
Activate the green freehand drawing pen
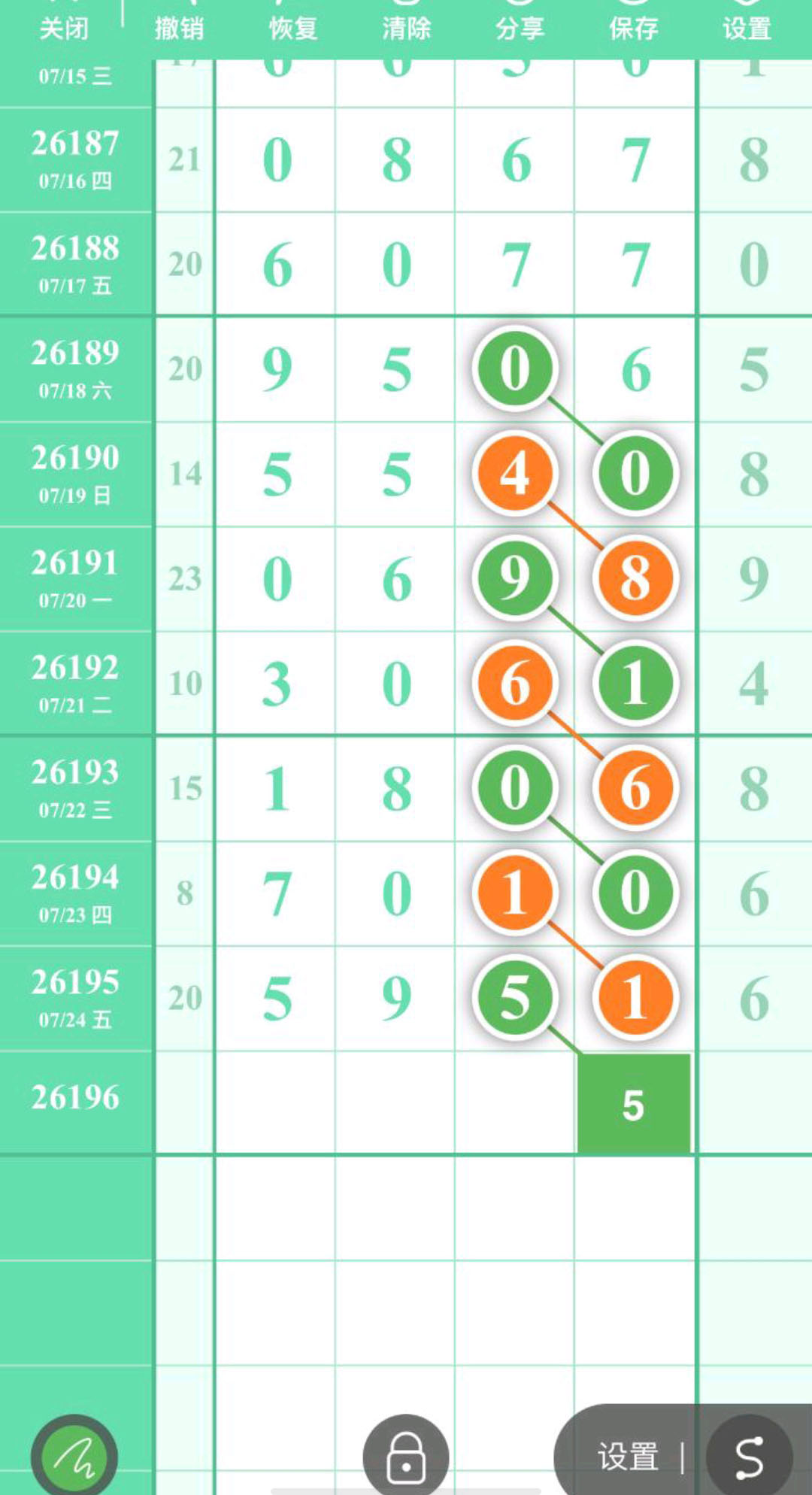click(74, 1456)
